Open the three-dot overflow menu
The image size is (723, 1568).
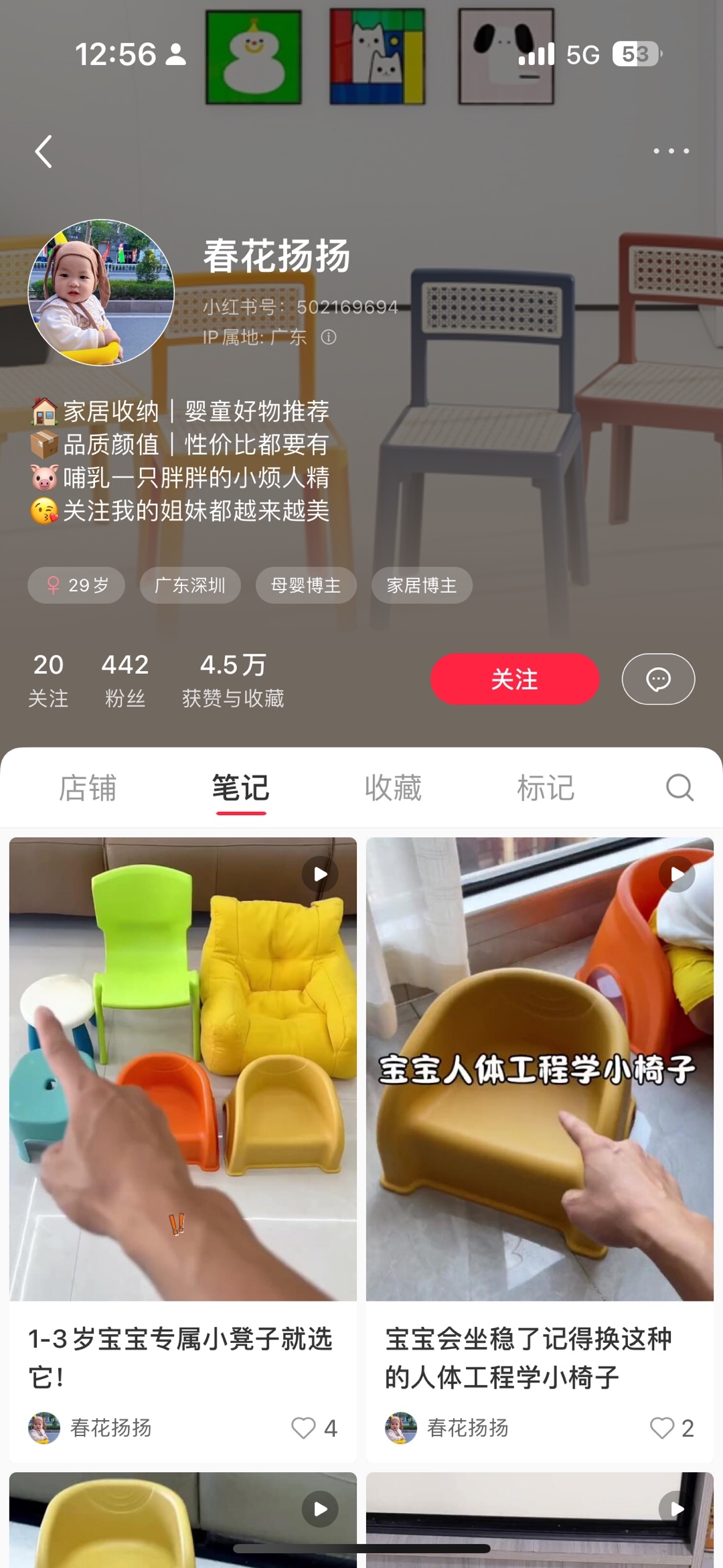pyautogui.click(x=671, y=151)
